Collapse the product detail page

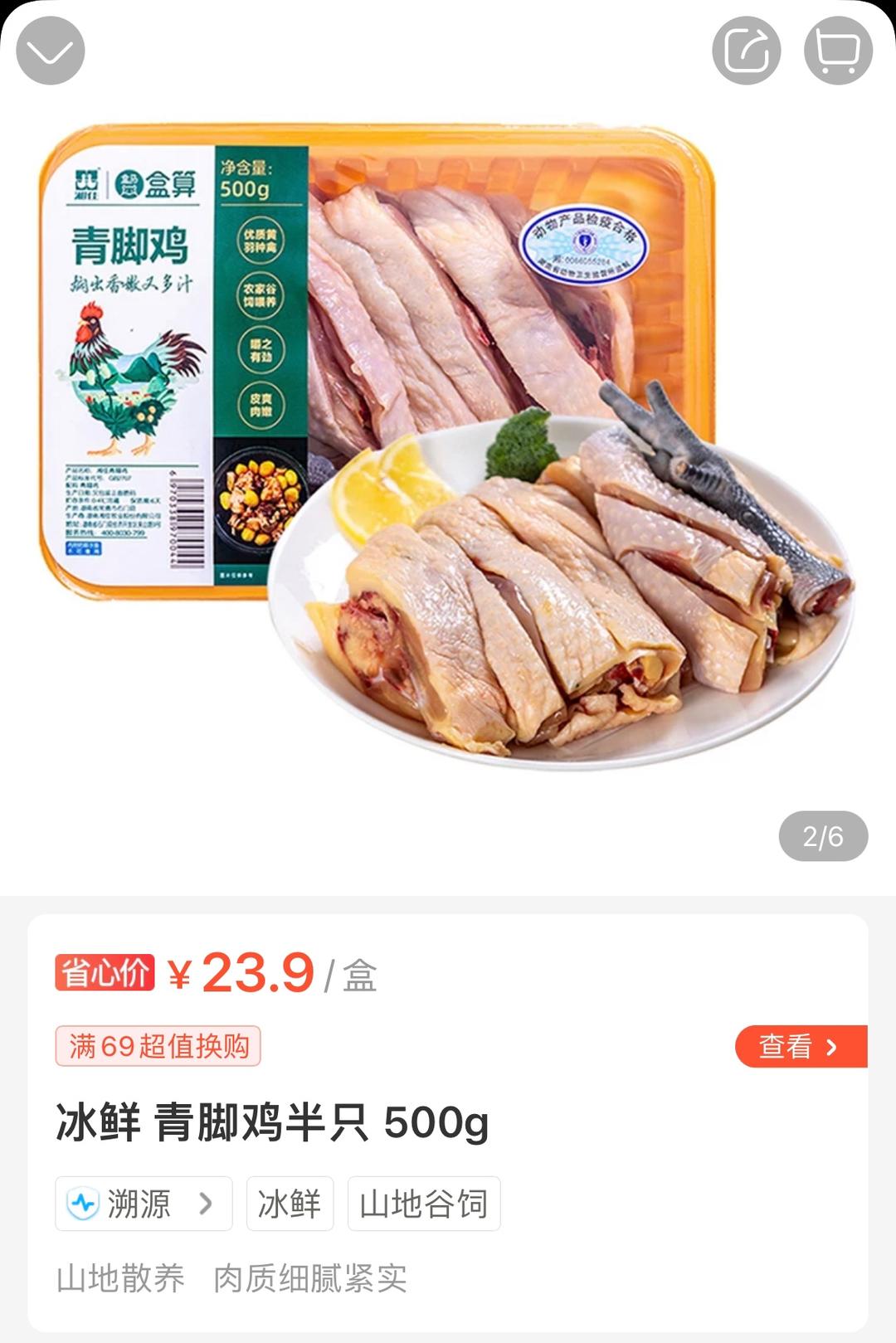(x=51, y=51)
